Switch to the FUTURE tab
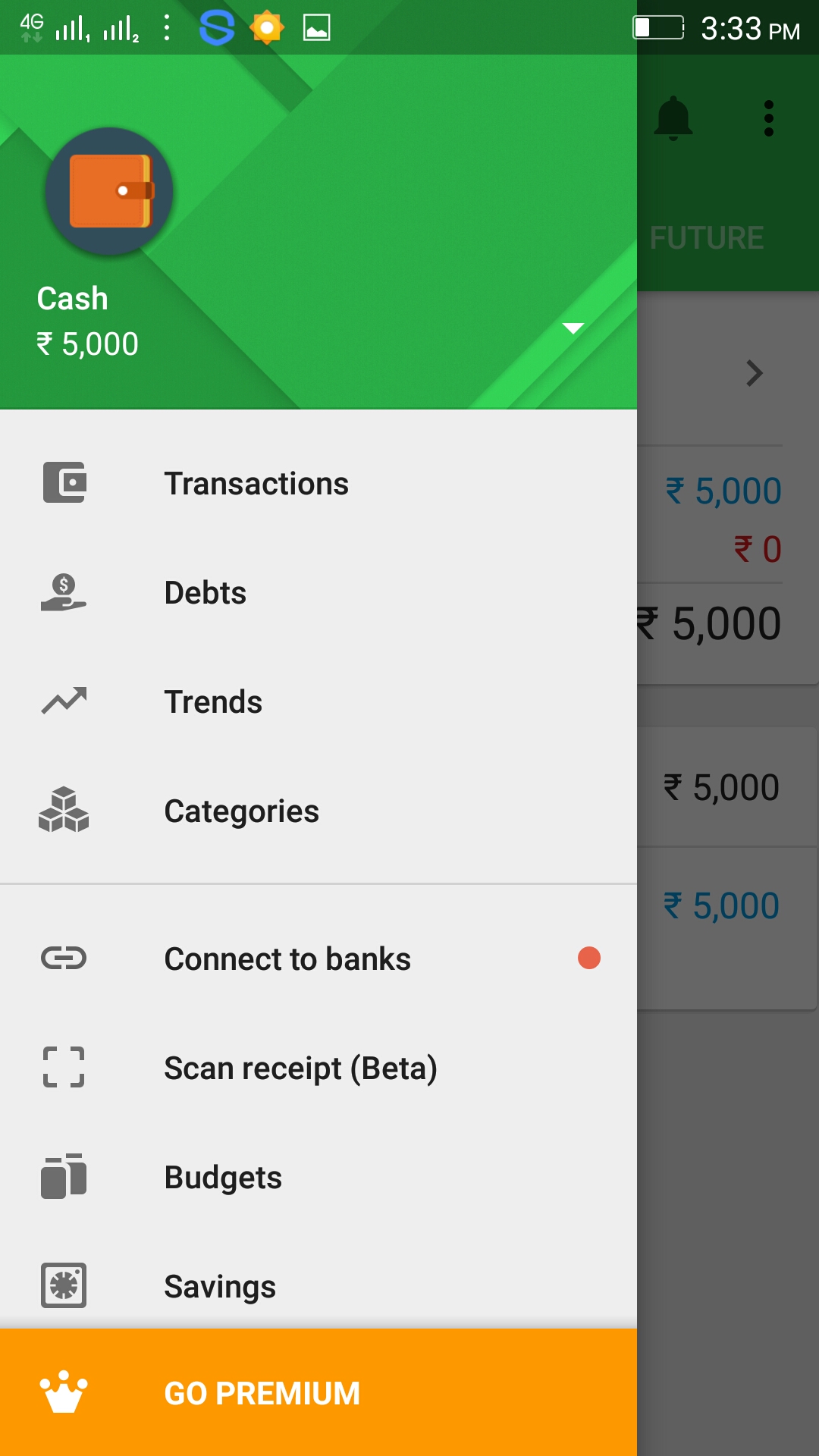Viewport: 819px width, 1456px height. 707,238
